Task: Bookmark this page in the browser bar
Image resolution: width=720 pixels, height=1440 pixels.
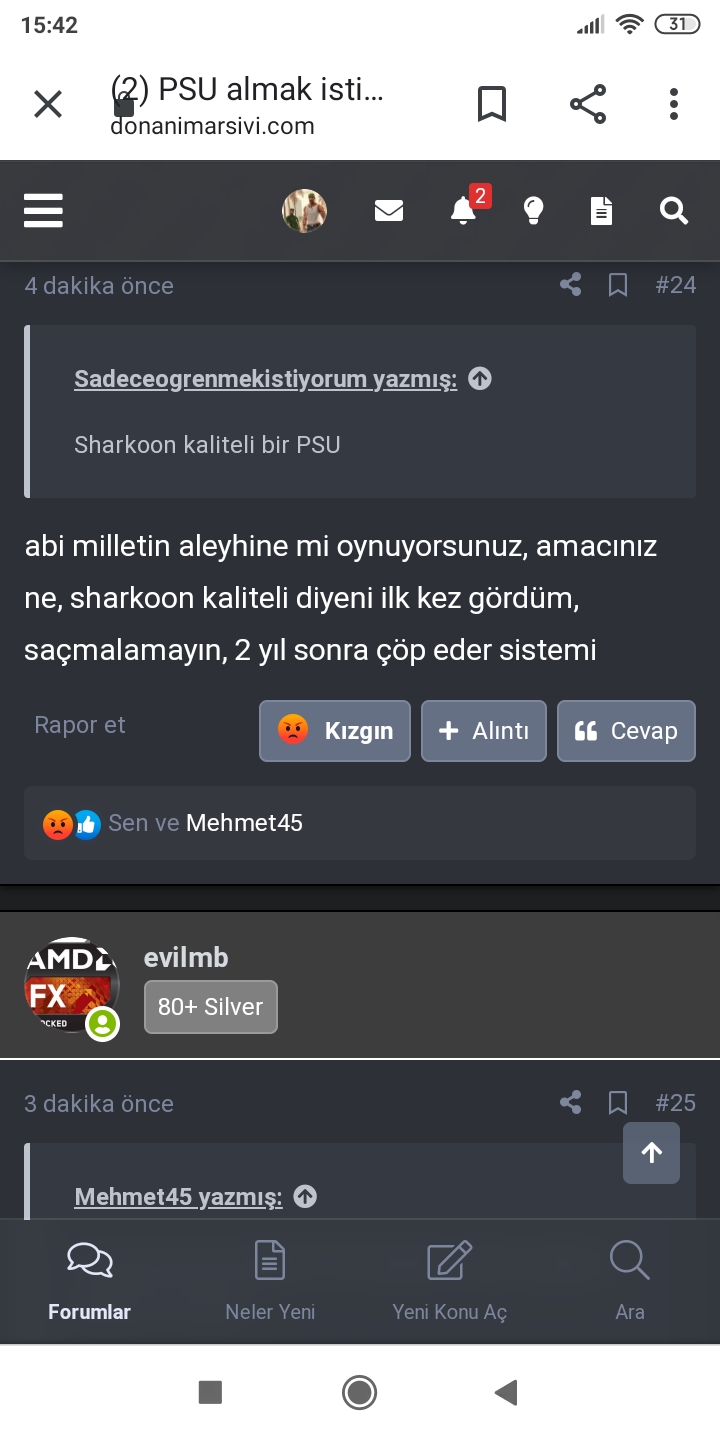Action: point(491,104)
